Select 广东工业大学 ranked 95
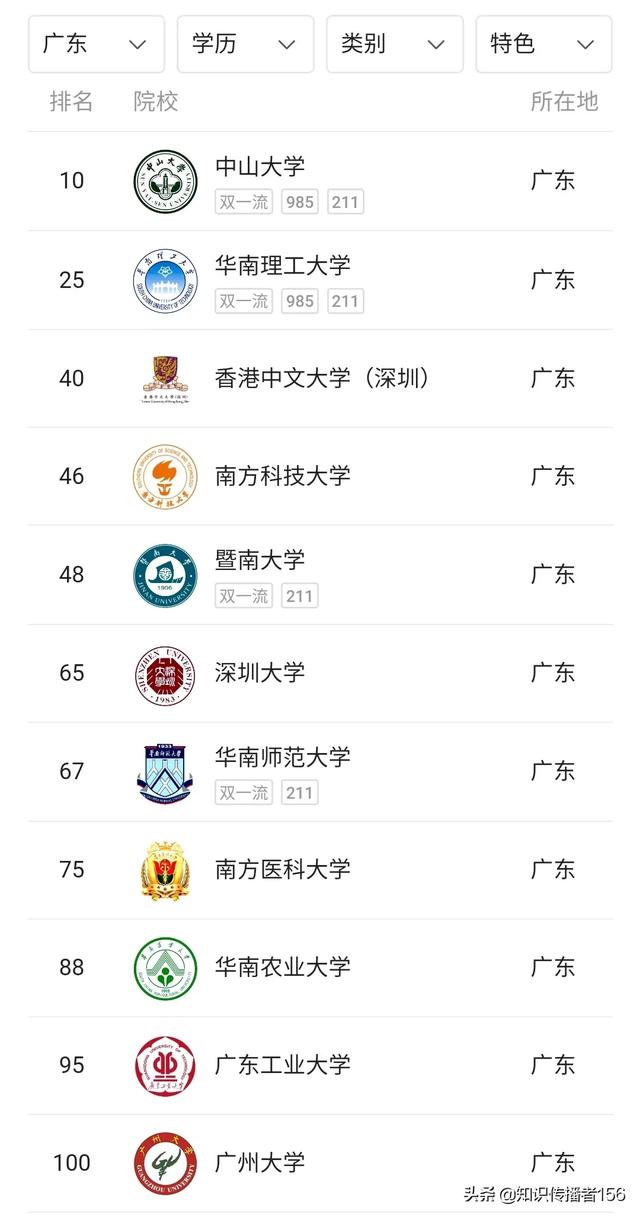This screenshot has width=640, height=1217. (320, 1066)
